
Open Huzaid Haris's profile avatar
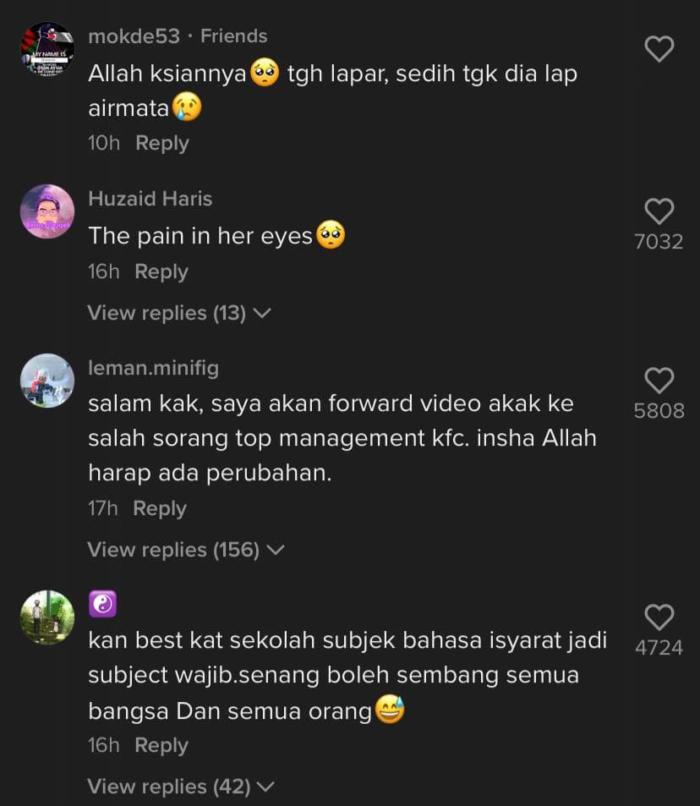47,212
